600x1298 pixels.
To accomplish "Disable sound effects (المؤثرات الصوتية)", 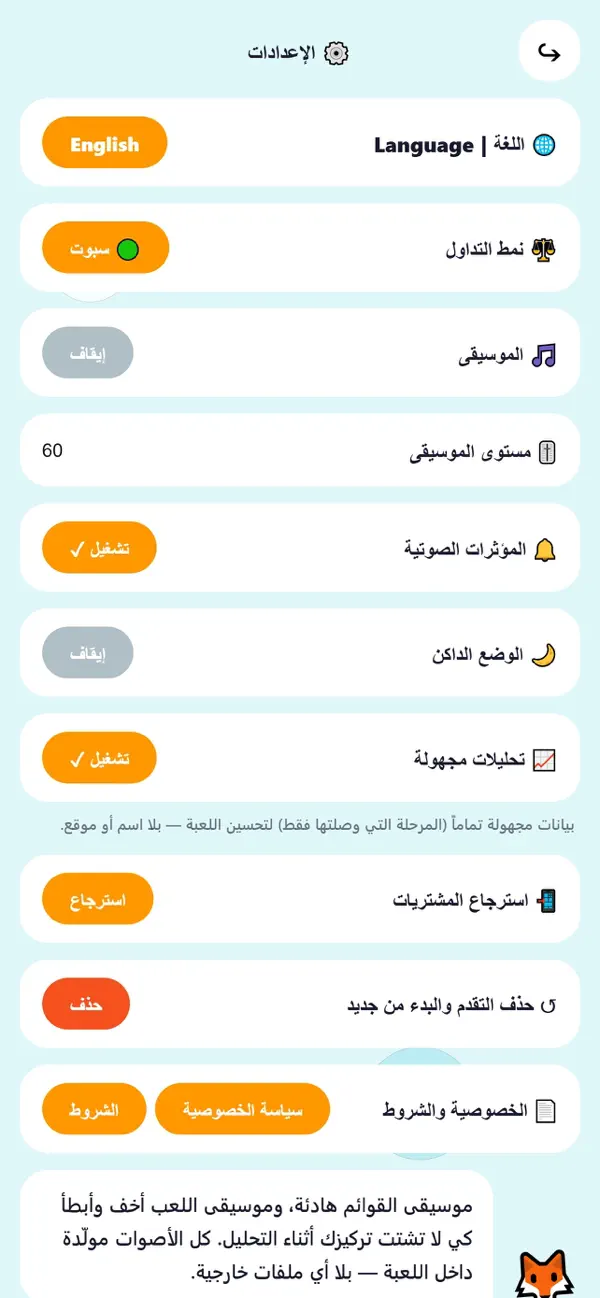I will pos(100,548).
